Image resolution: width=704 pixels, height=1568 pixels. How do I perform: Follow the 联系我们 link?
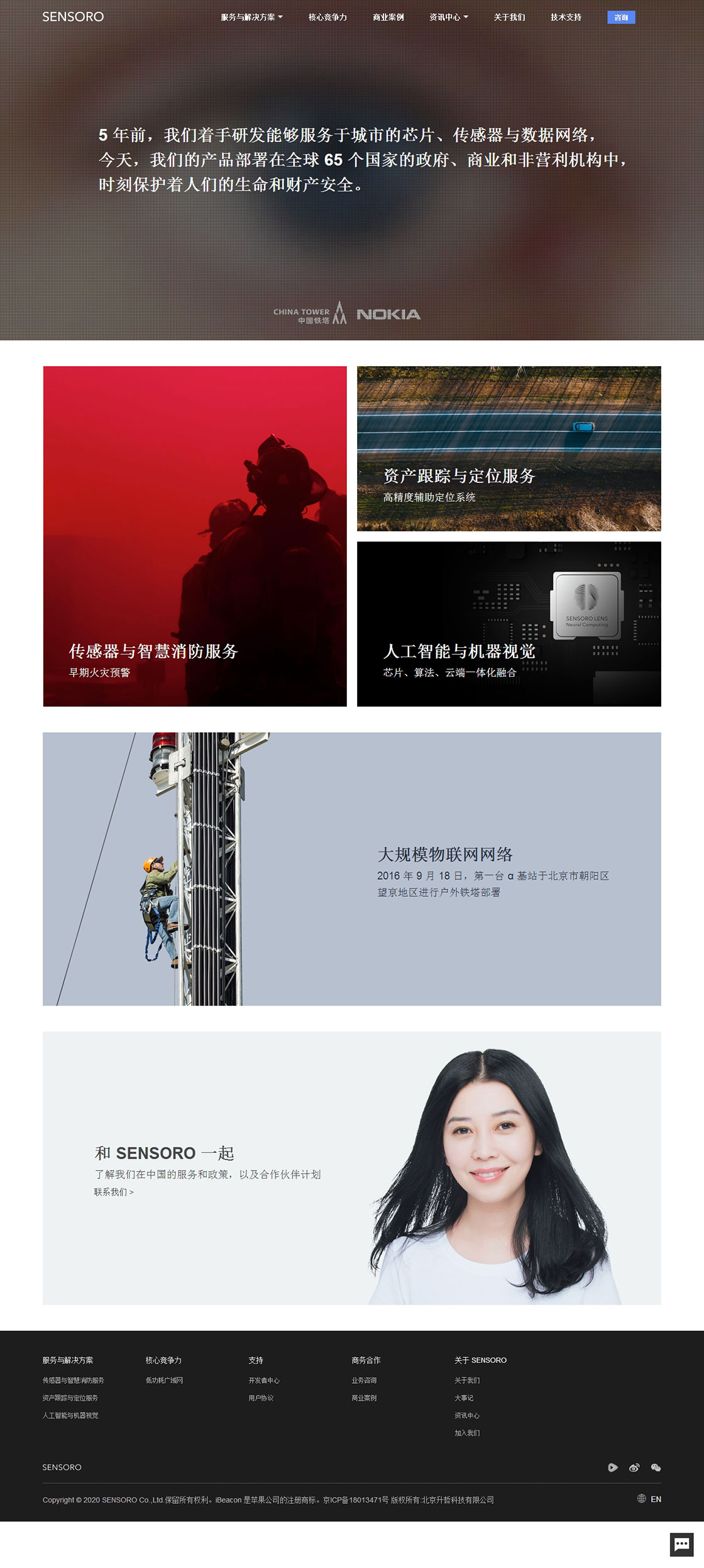pos(114,1191)
